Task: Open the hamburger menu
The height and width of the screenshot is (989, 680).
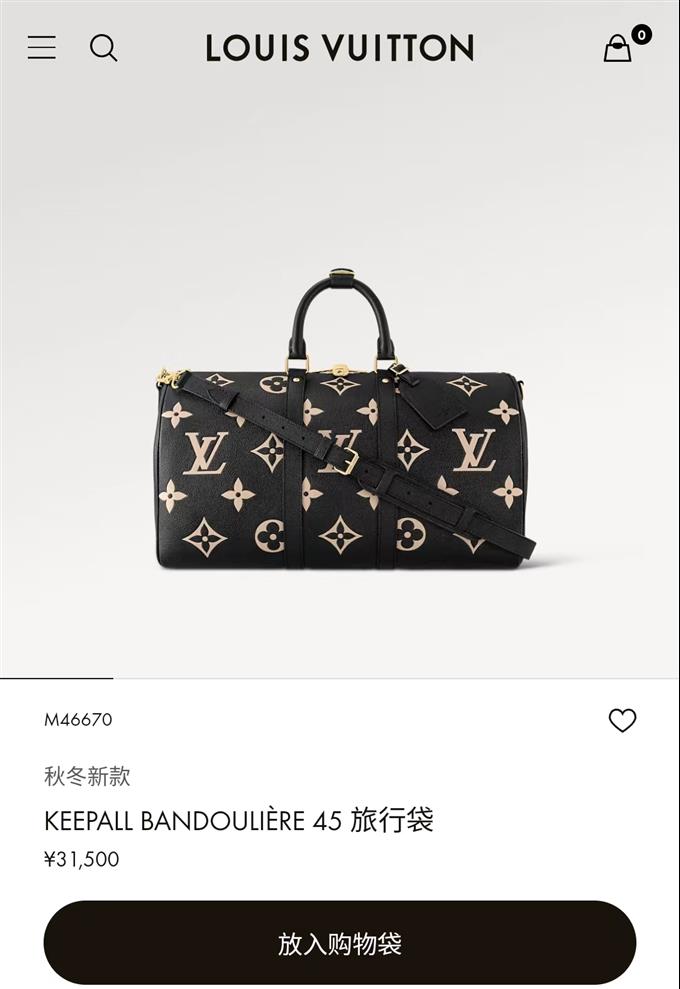Action: coord(42,47)
